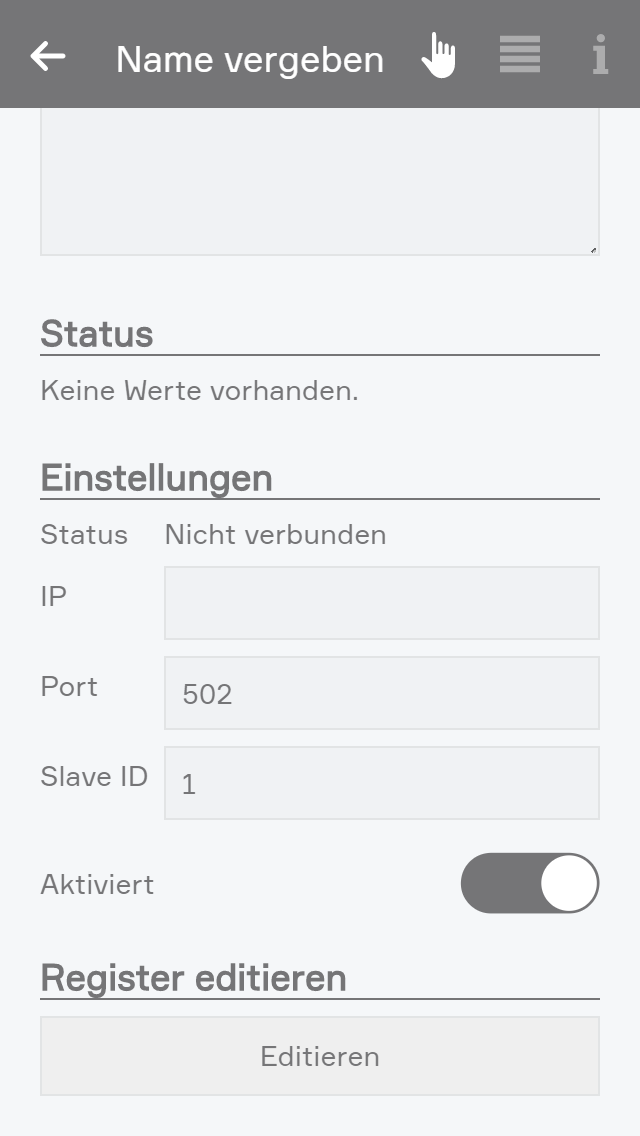Tap the hand pointer icon in header
Viewport: 640px width, 1136px height.
(x=438, y=56)
